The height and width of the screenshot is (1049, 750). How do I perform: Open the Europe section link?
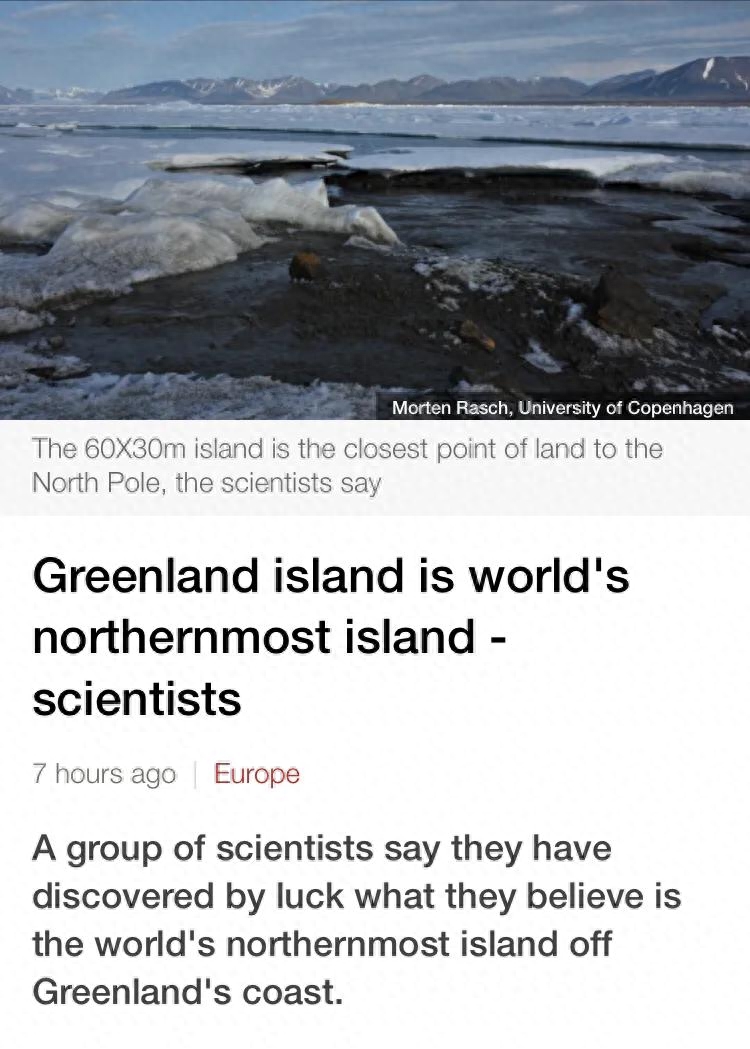click(257, 774)
